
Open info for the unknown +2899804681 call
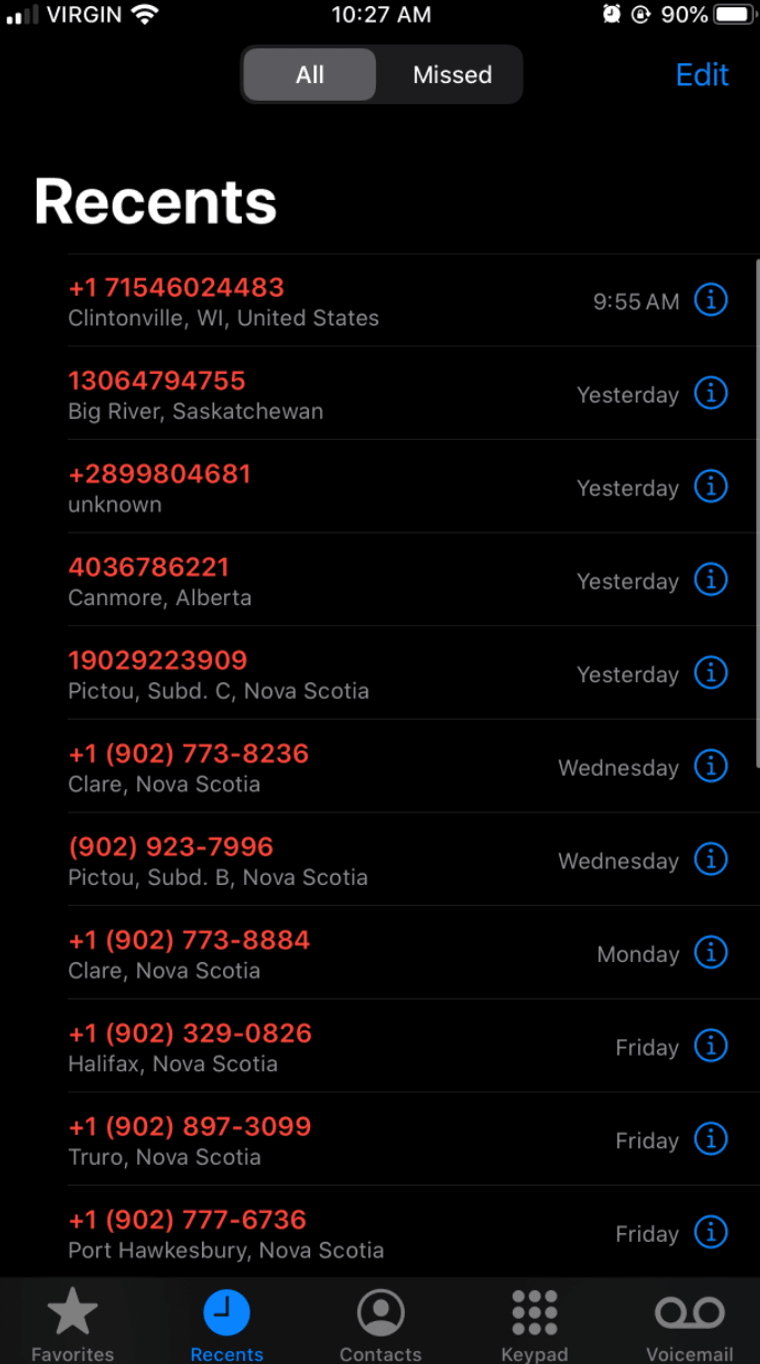(x=711, y=486)
